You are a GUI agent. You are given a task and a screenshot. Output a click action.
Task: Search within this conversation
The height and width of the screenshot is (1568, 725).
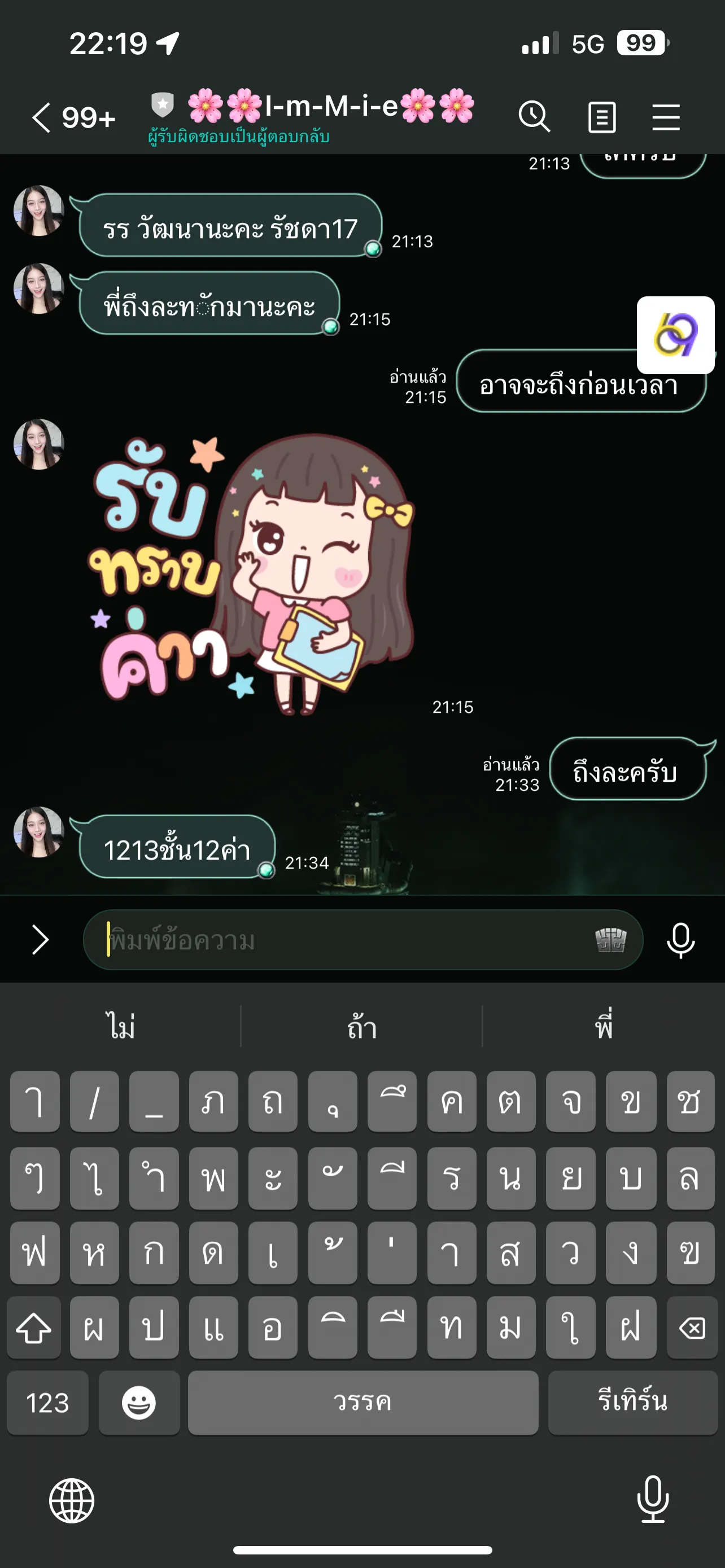[534, 116]
